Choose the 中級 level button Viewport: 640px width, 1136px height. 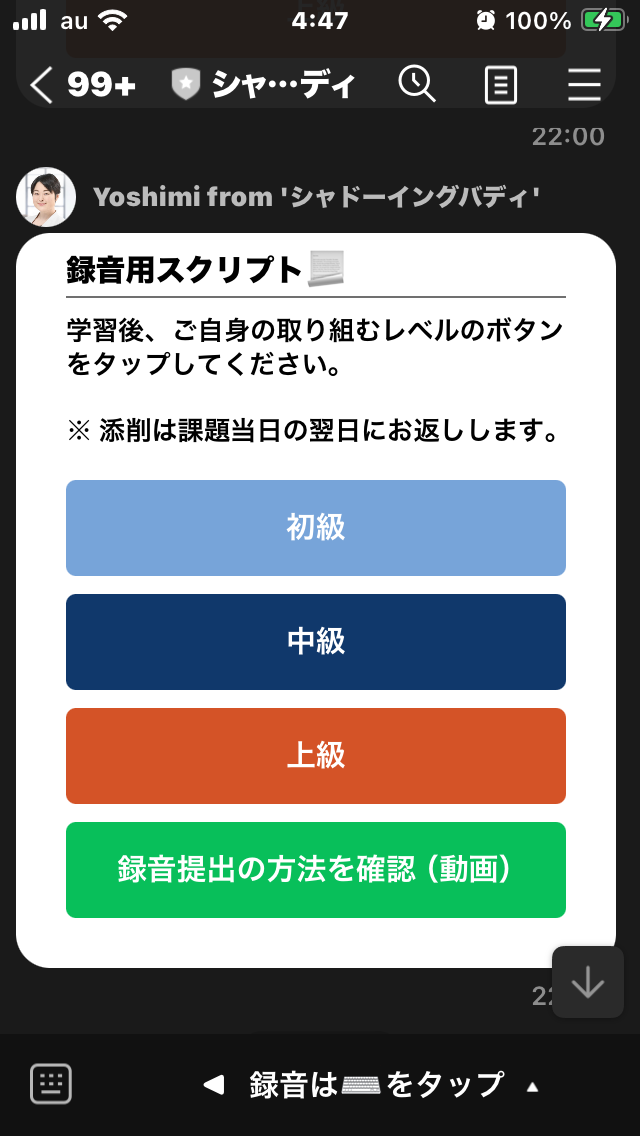[x=316, y=642]
